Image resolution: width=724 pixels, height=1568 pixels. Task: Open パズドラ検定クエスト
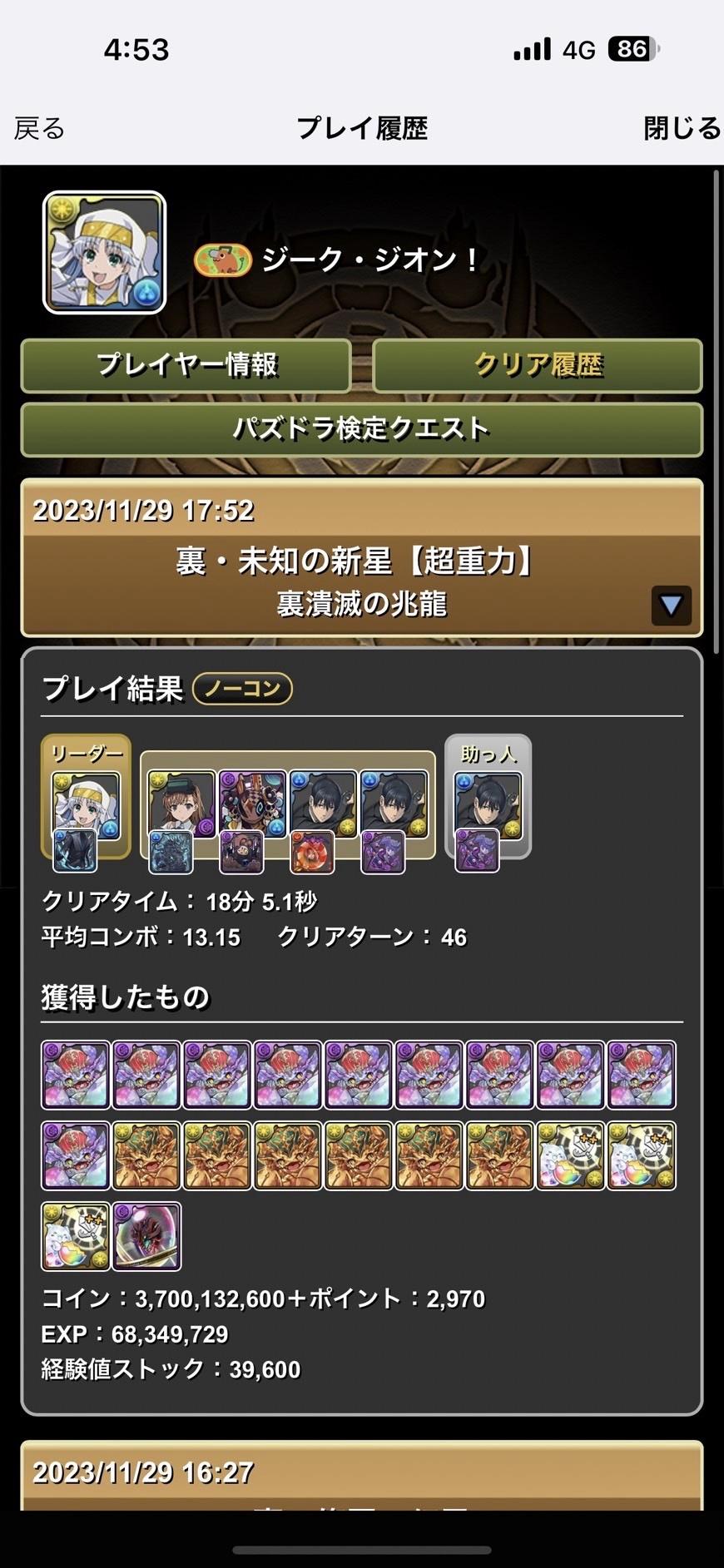pos(361,429)
